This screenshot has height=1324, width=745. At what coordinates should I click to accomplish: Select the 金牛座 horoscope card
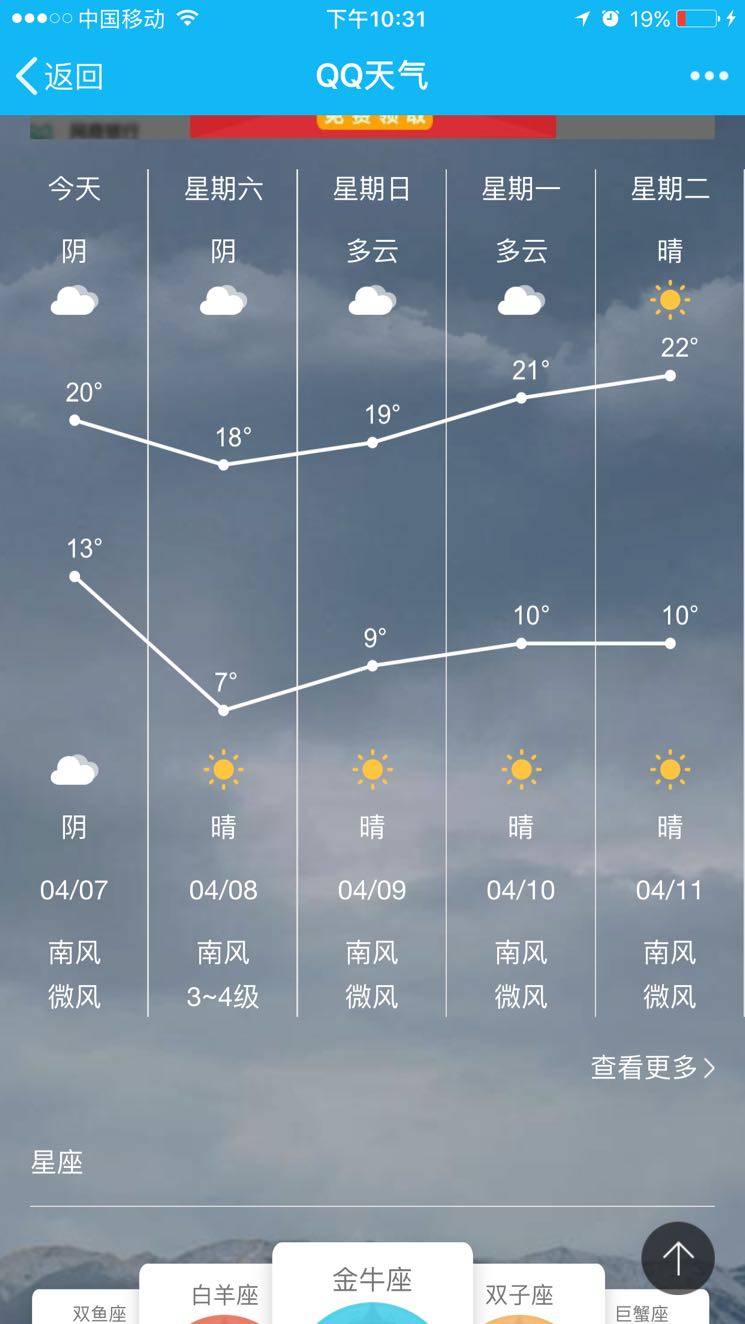click(372, 1283)
